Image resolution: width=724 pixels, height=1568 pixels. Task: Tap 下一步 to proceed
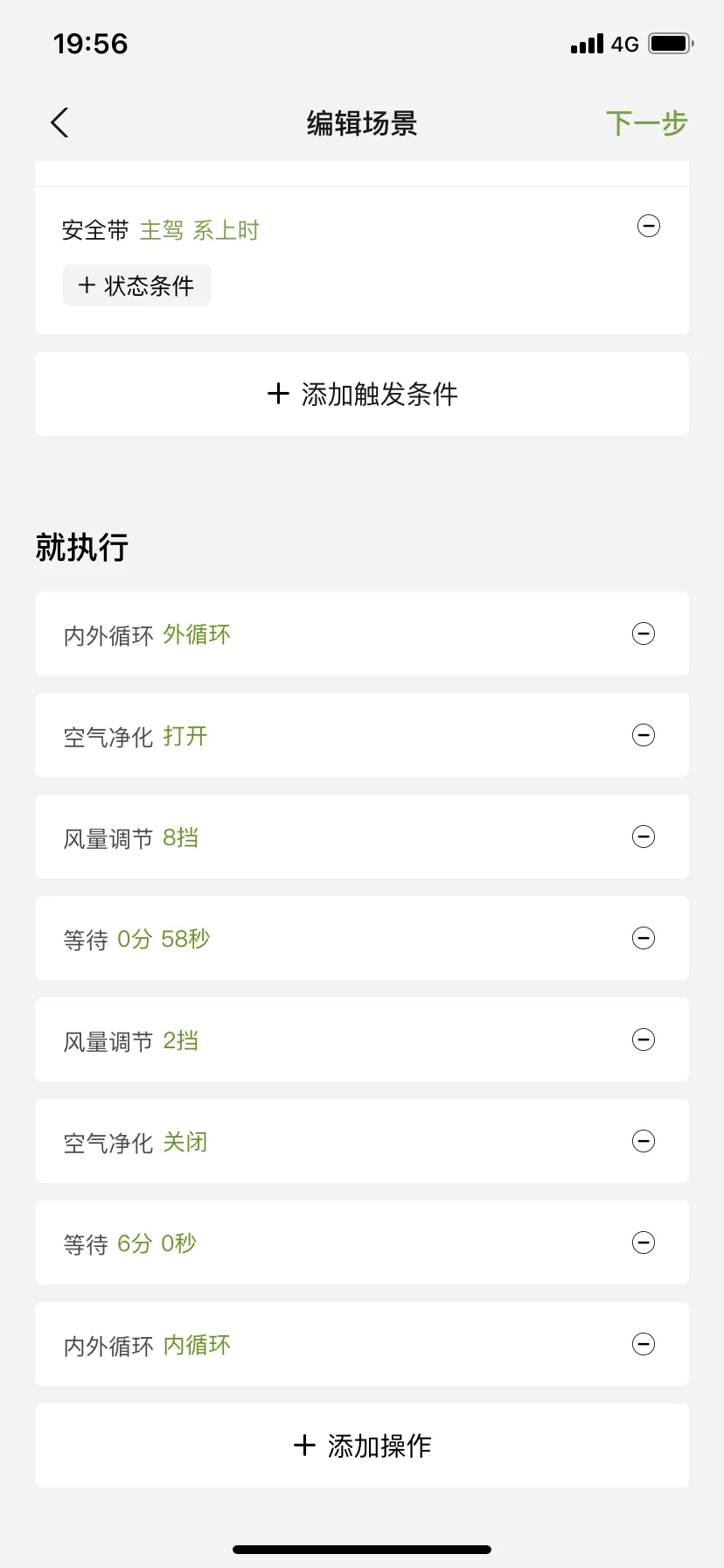pos(646,123)
